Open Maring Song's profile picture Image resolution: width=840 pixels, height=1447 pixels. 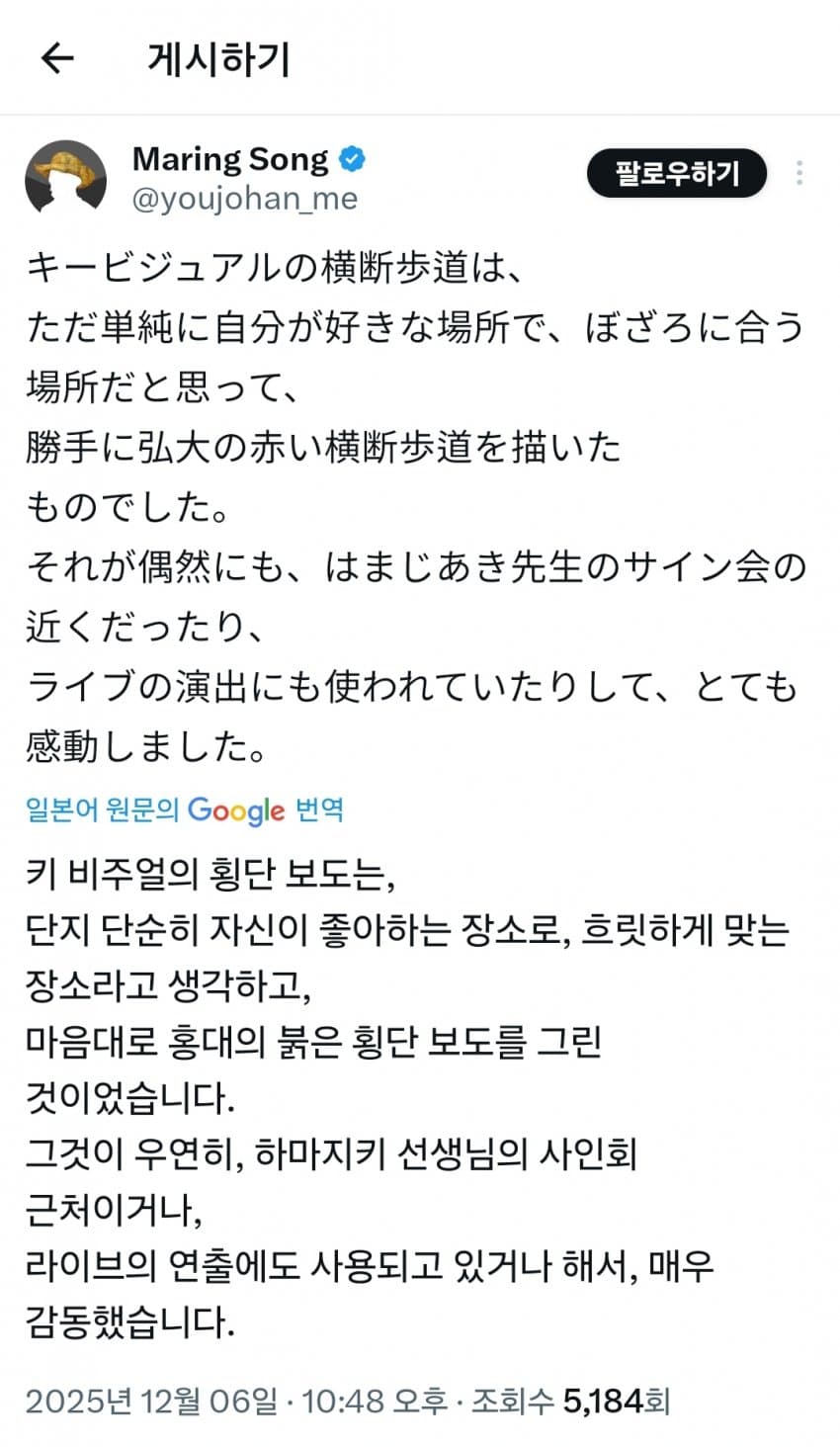[x=65, y=178]
